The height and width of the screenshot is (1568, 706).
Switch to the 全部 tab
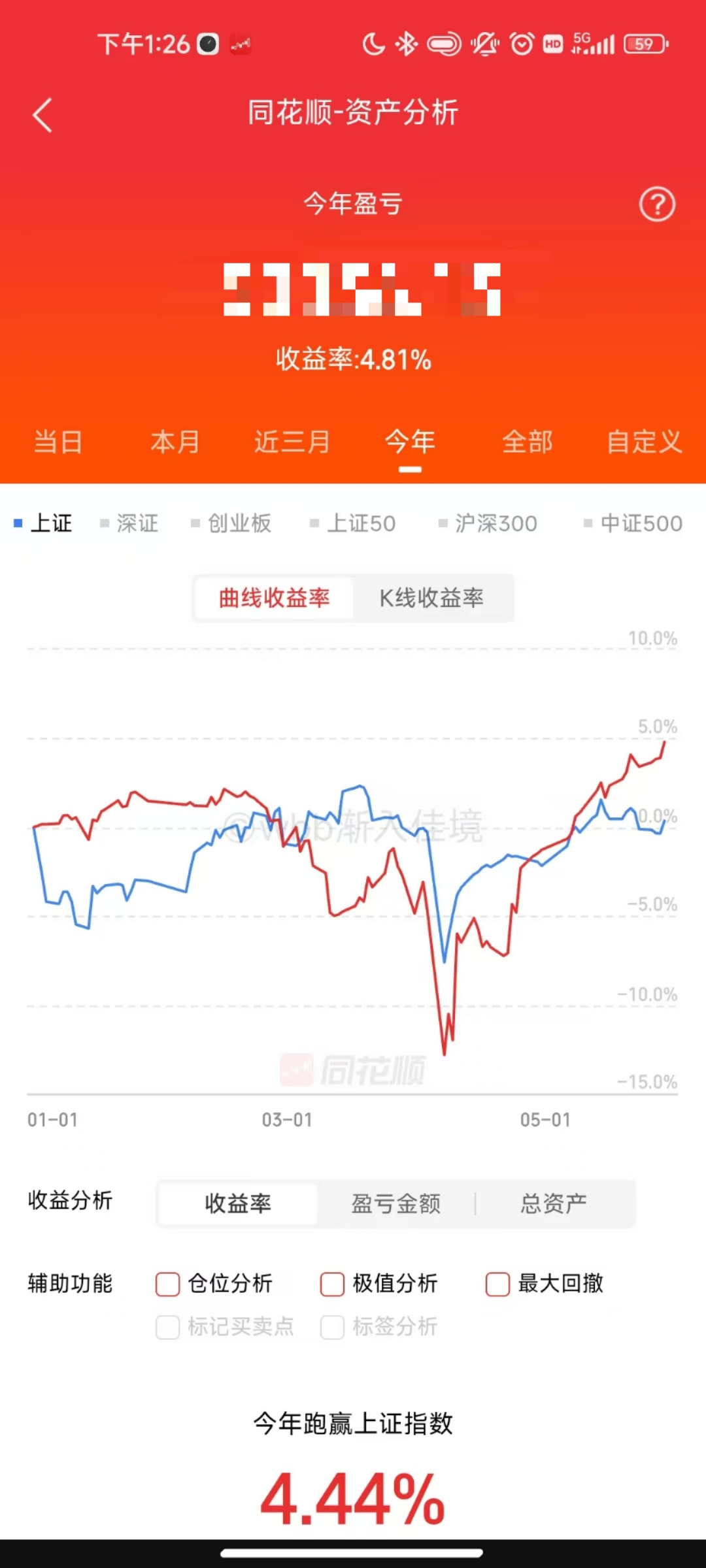point(527,442)
